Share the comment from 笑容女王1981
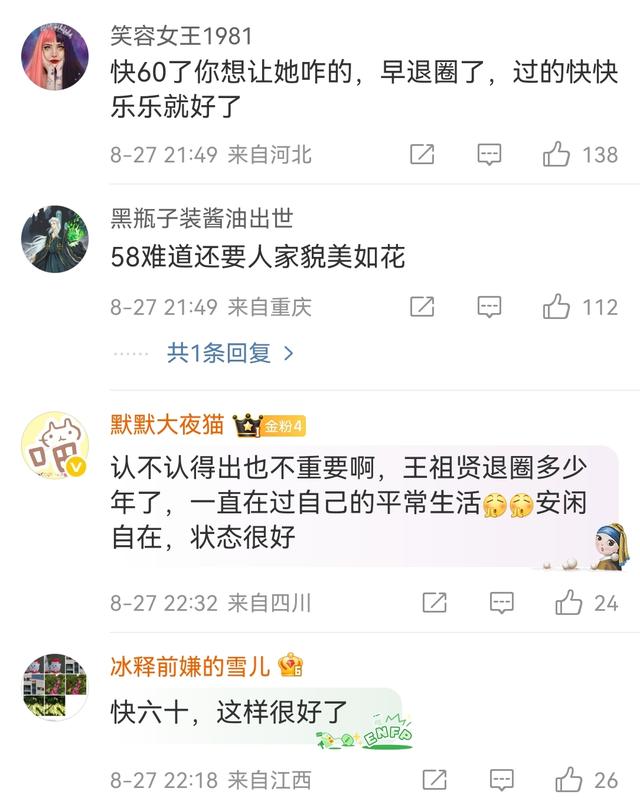The height and width of the screenshot is (801, 640). coord(422,155)
